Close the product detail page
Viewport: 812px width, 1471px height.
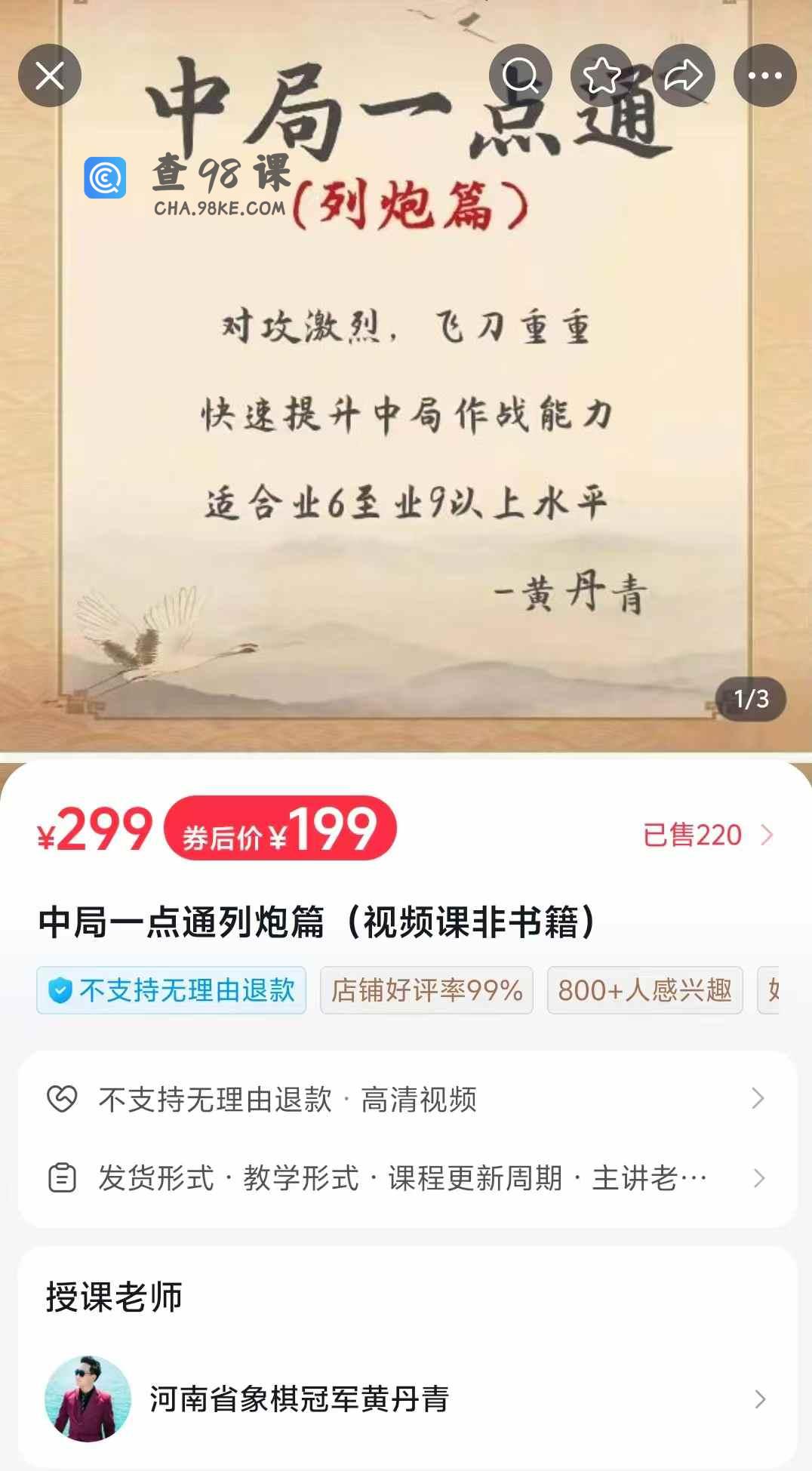50,75
